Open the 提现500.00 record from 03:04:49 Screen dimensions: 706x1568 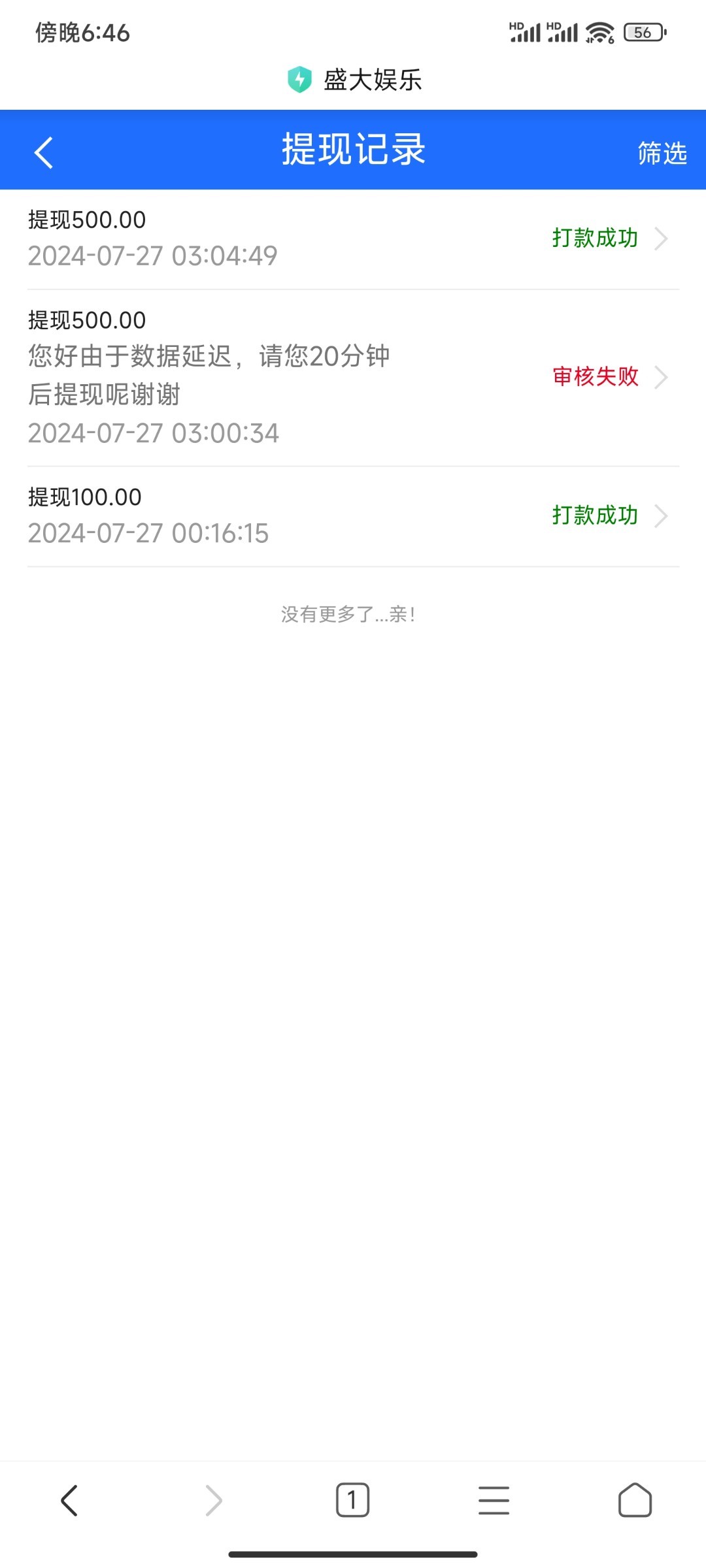353,238
